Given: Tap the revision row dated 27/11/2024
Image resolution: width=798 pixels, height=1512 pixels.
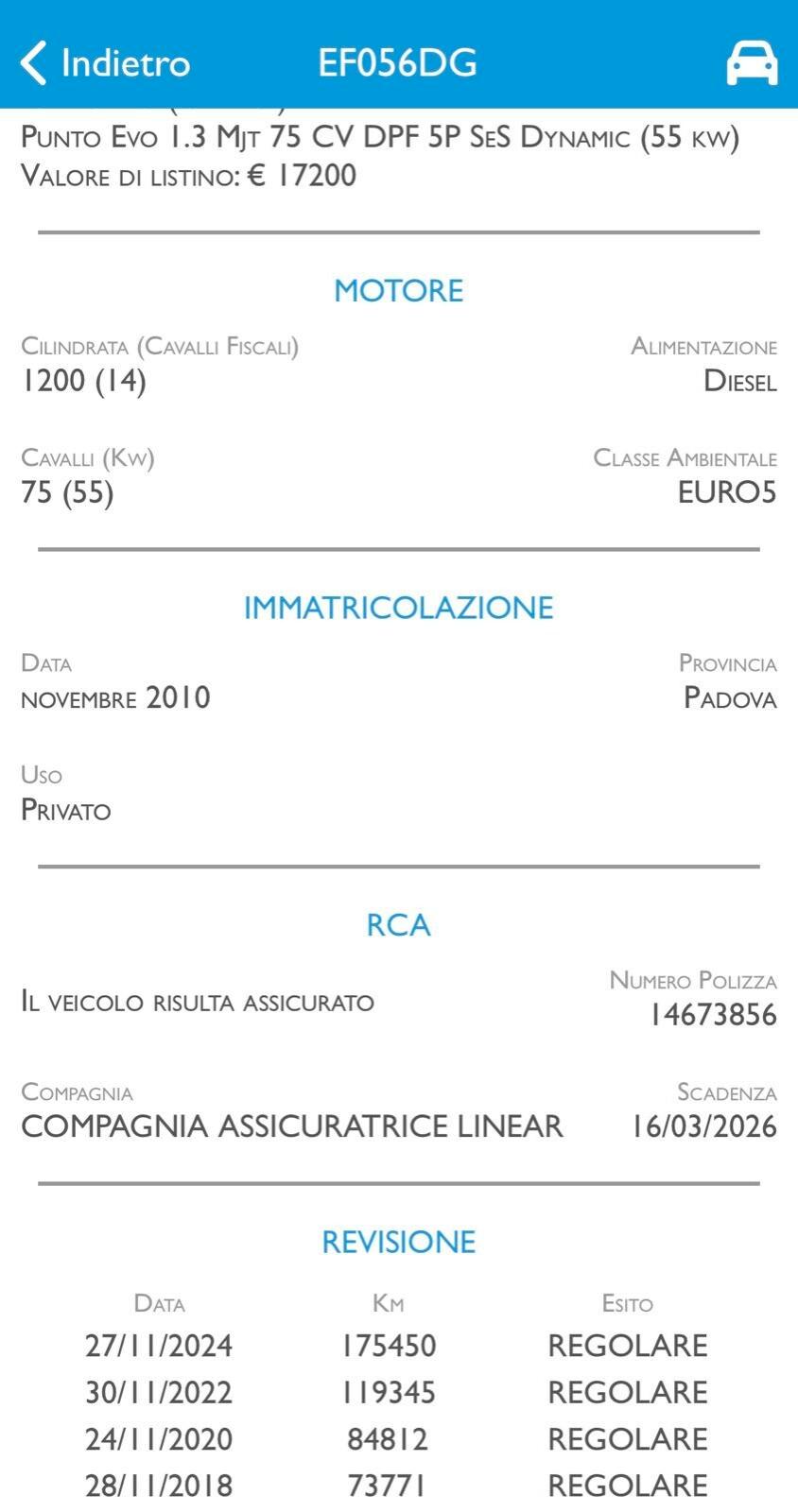Looking at the screenshot, I should [158, 1344].
